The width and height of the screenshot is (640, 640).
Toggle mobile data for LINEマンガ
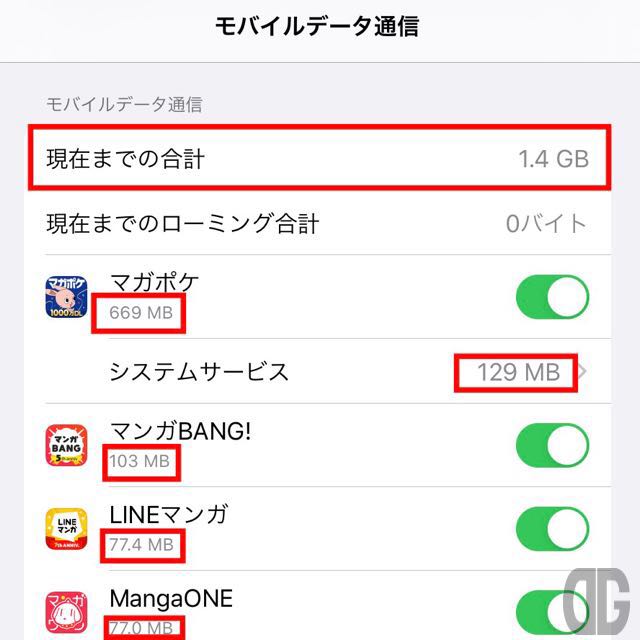(x=553, y=529)
